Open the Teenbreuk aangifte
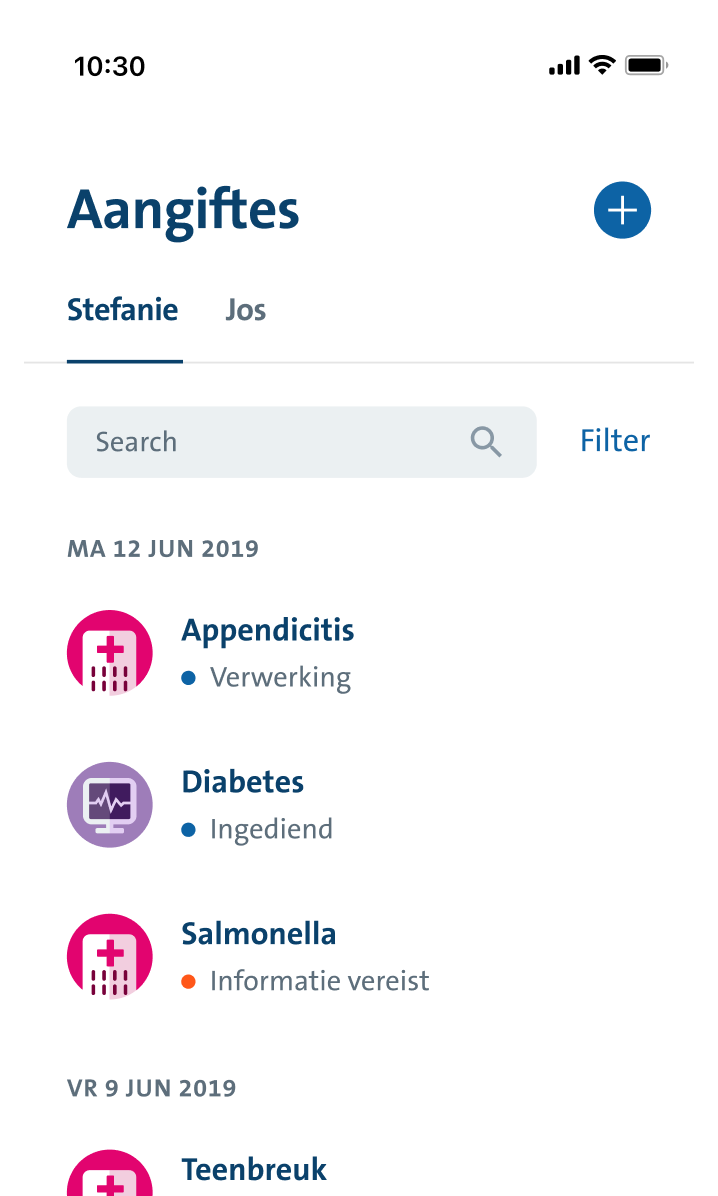Image resolution: width=718 pixels, height=1196 pixels. click(254, 1170)
